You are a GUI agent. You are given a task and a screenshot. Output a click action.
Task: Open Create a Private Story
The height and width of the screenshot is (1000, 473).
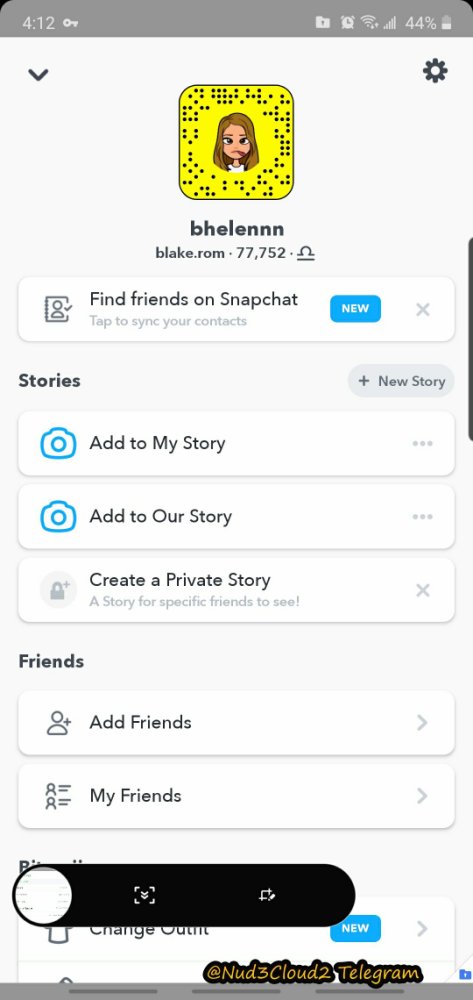point(236,590)
